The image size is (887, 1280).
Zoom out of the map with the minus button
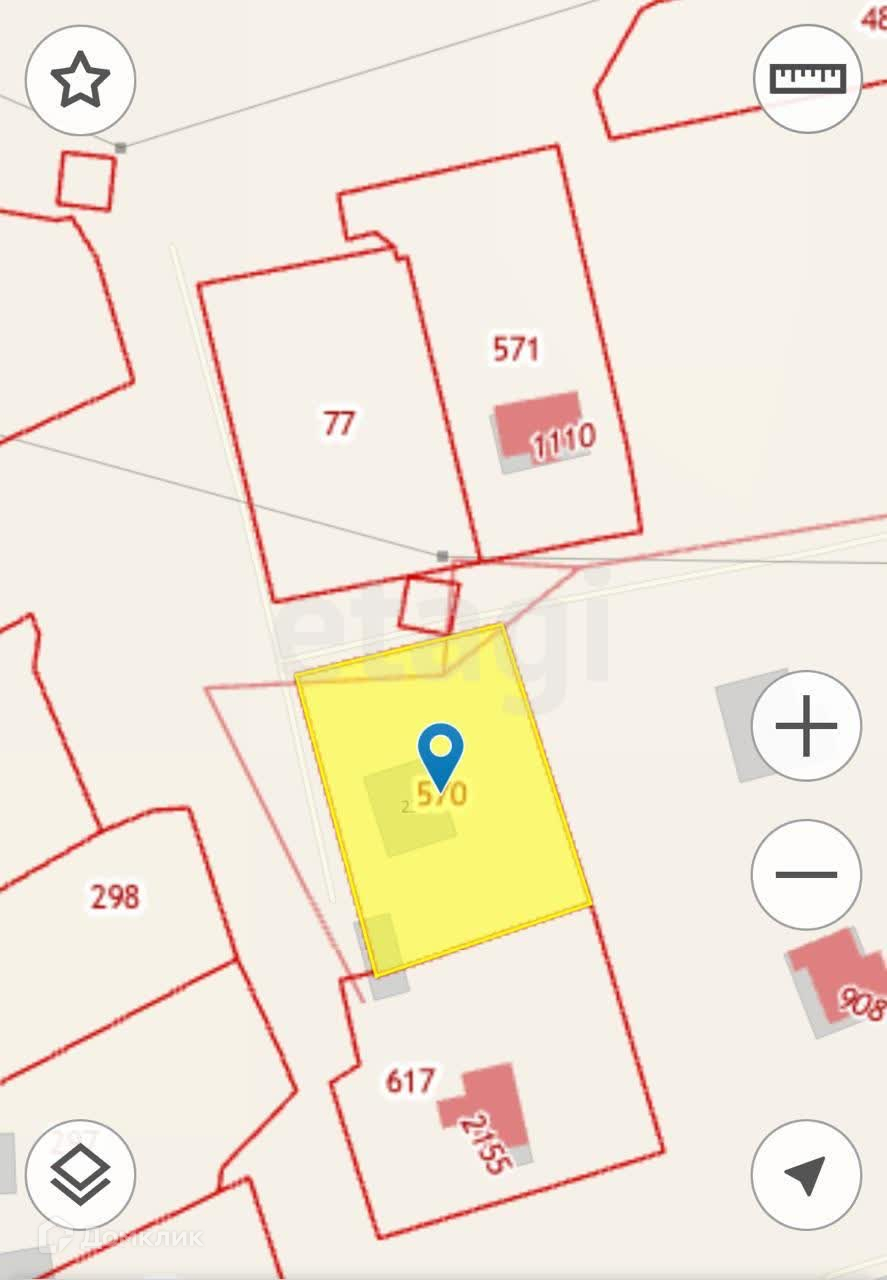tap(806, 875)
